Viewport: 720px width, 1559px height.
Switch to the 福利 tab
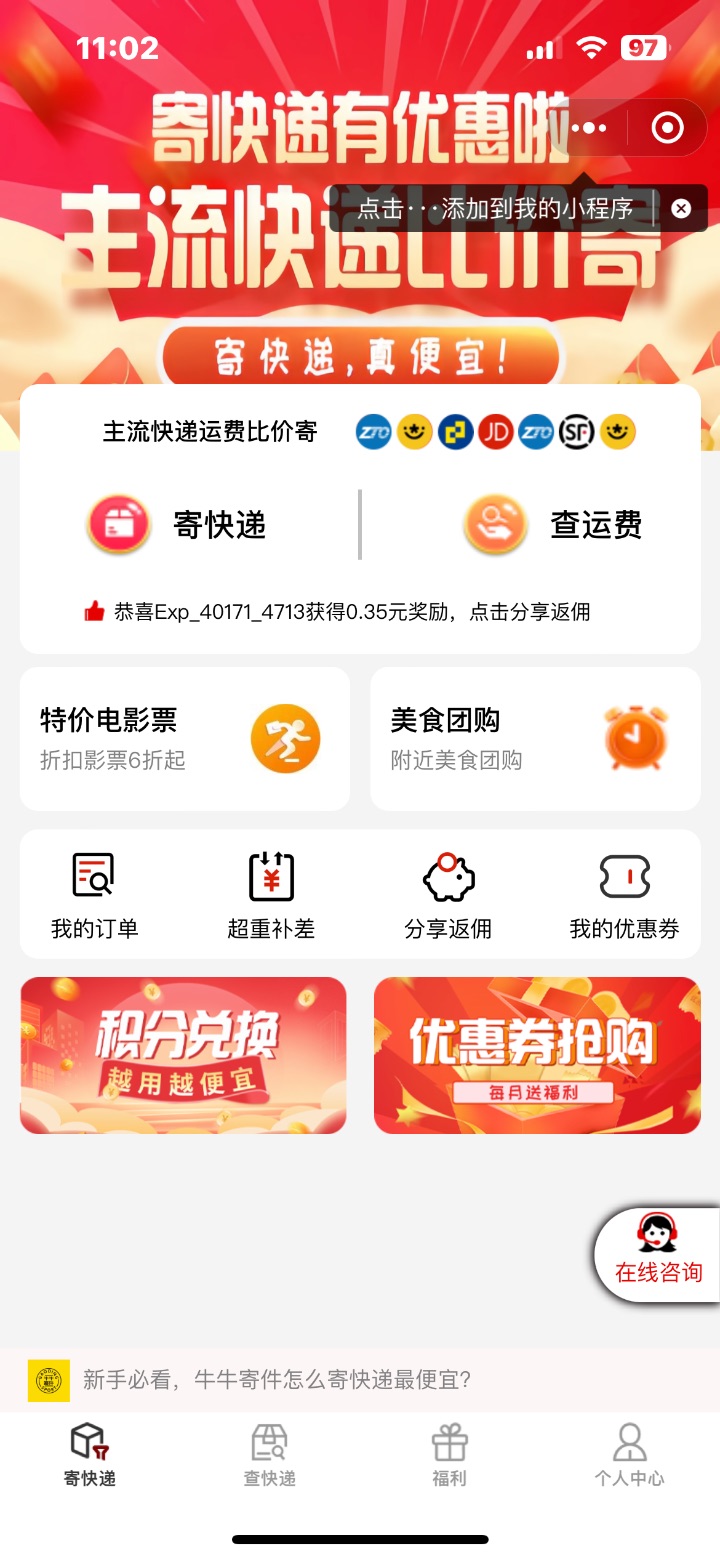coord(449,1455)
